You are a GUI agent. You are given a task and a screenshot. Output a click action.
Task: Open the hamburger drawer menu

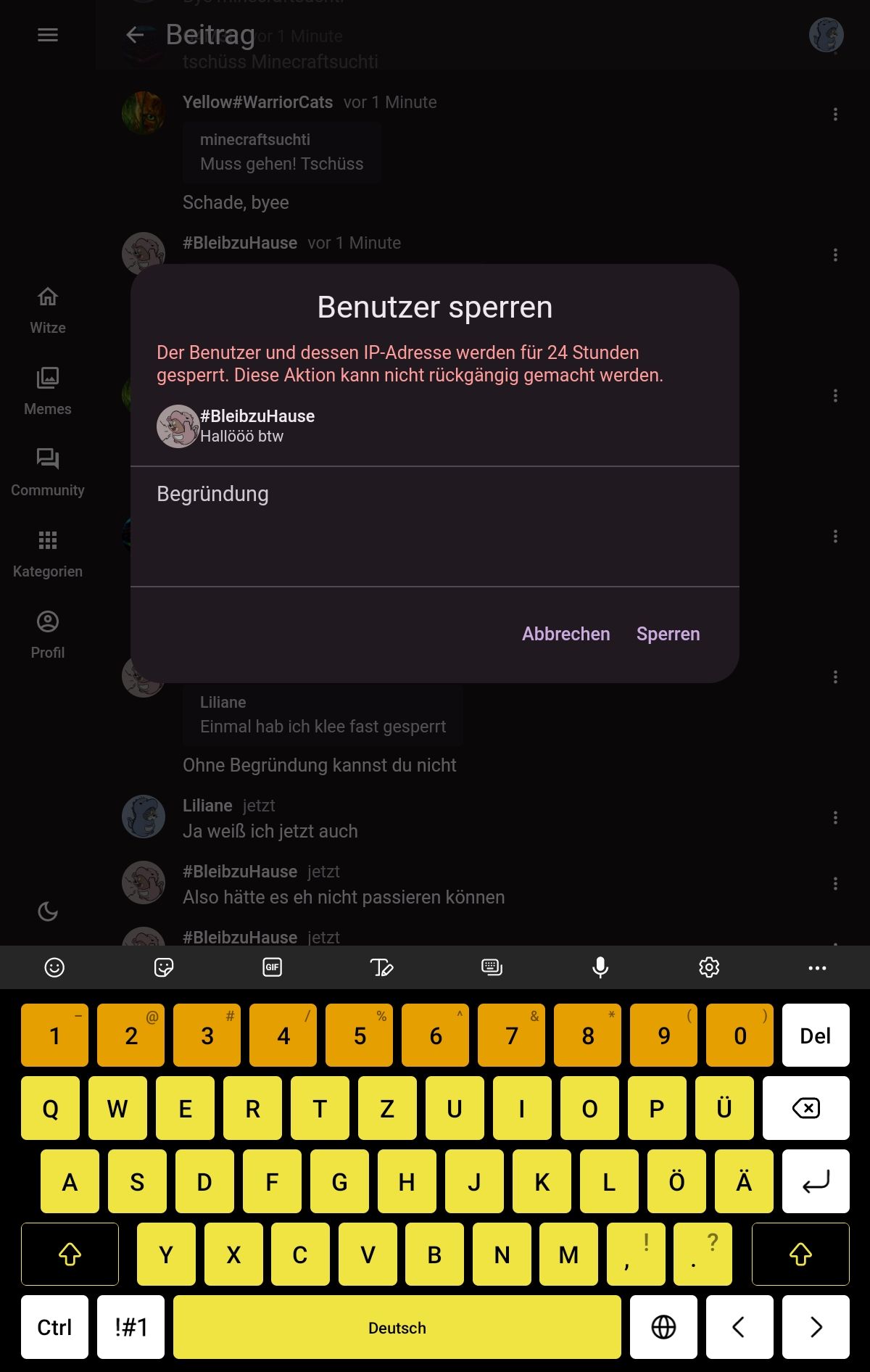(48, 35)
